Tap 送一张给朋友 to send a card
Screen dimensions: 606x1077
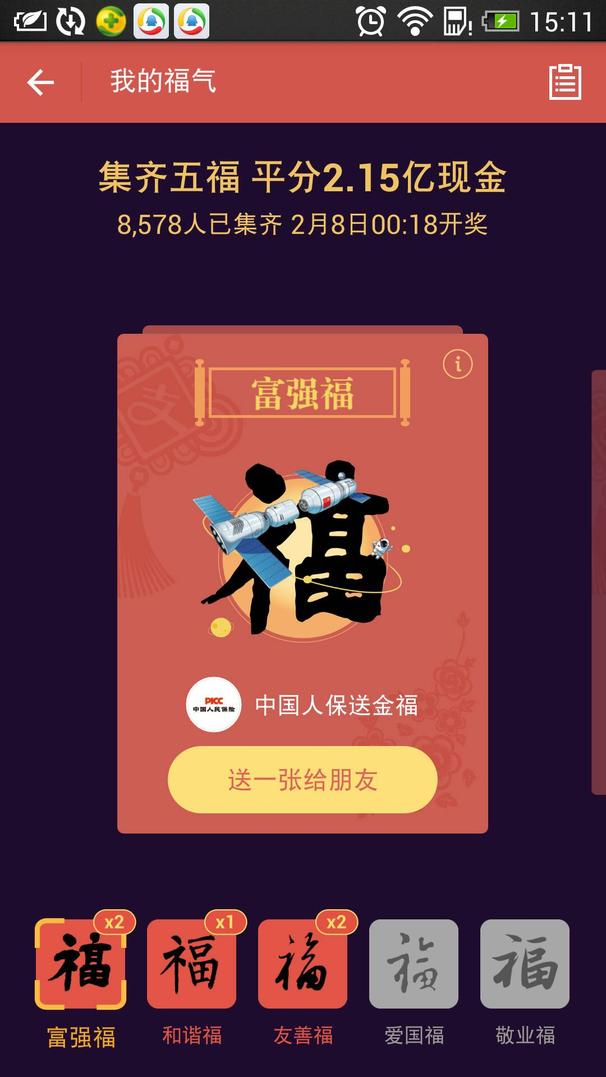pyautogui.click(x=302, y=779)
